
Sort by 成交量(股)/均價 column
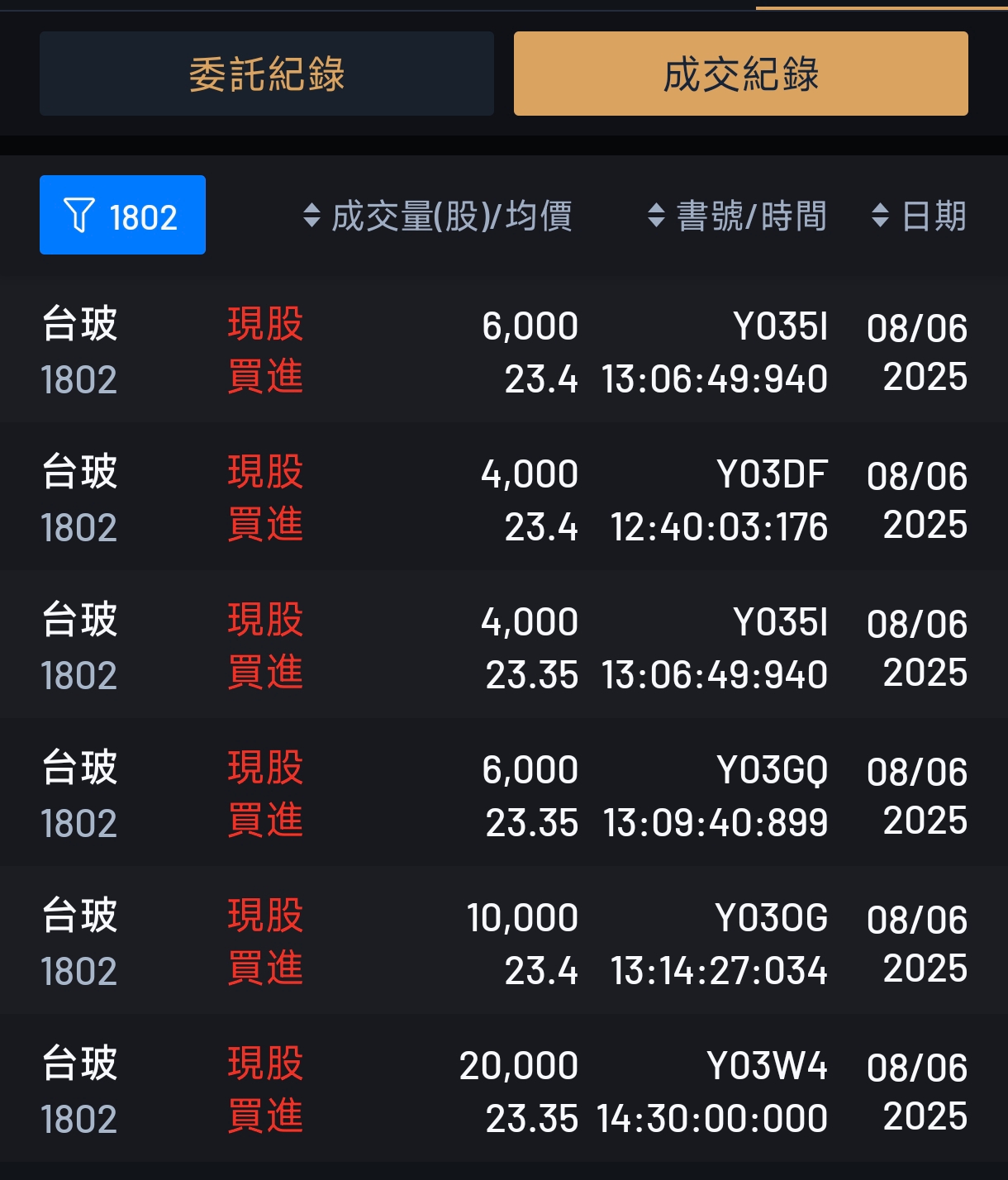[x=439, y=216]
